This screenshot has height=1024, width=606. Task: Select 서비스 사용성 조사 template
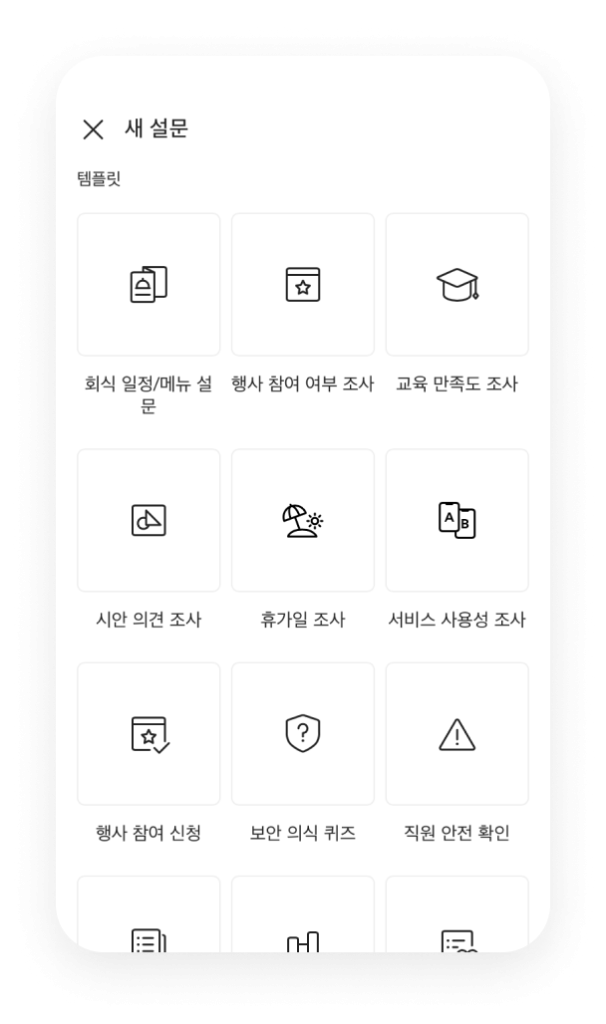tap(457, 521)
